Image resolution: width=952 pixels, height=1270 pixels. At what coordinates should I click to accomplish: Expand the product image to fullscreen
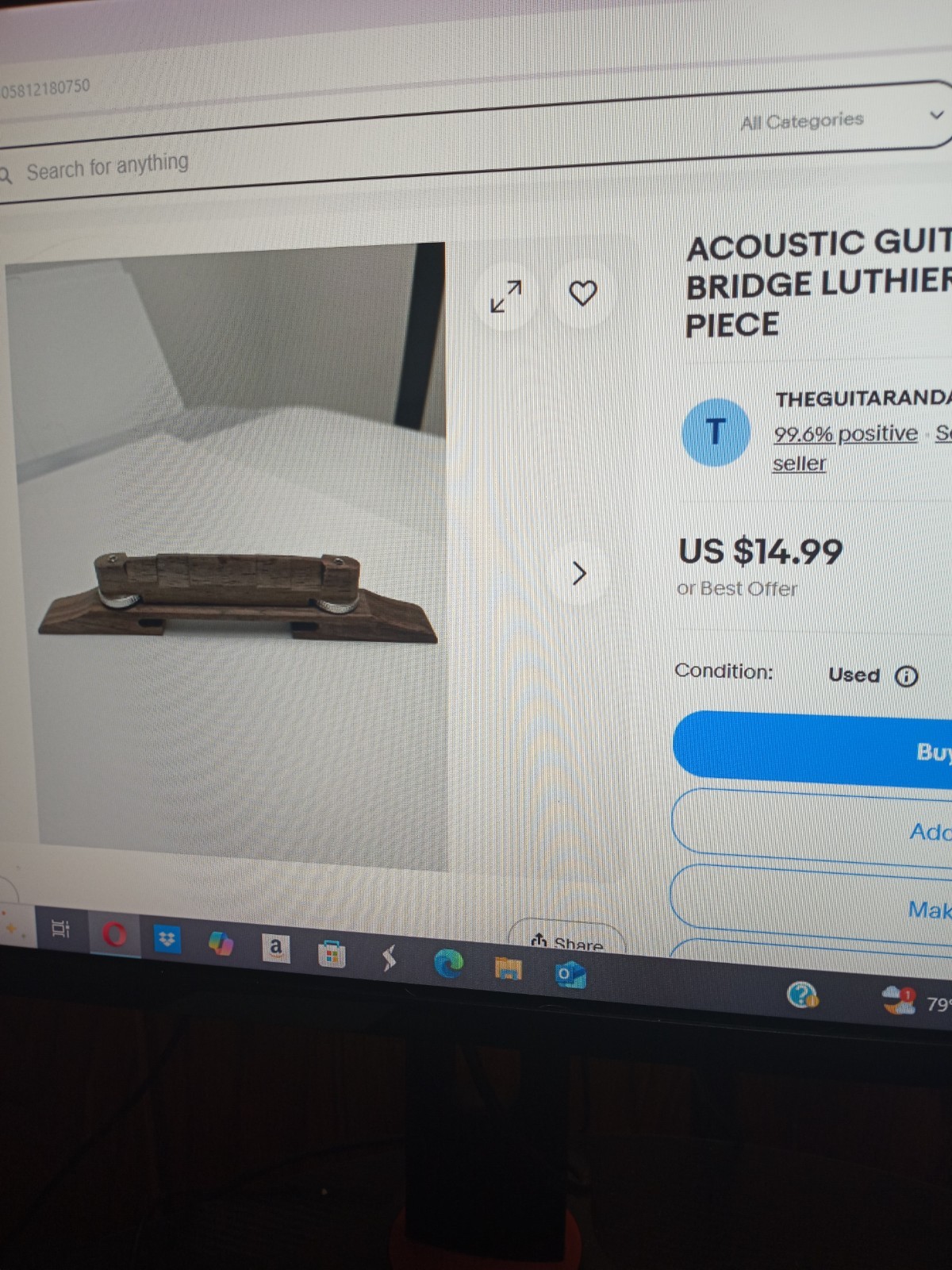click(x=506, y=297)
